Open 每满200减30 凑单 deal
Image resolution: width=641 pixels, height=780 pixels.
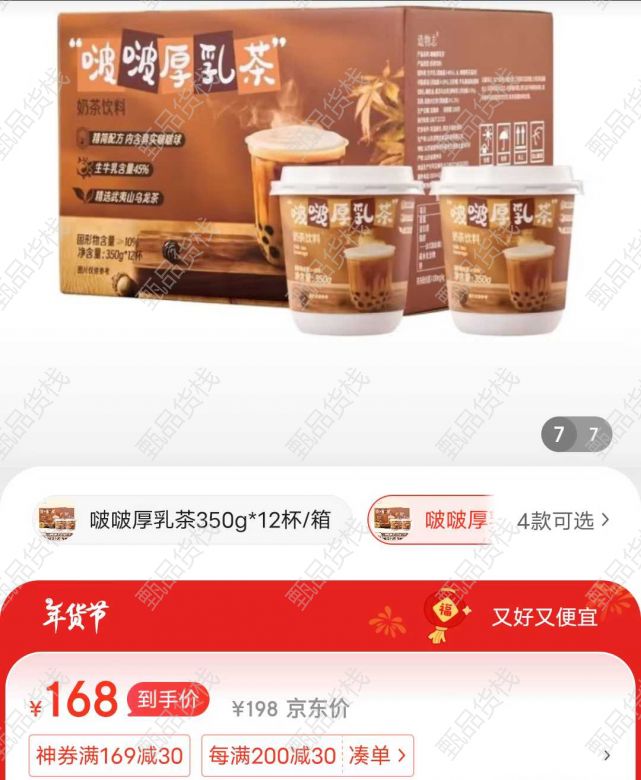(307, 754)
